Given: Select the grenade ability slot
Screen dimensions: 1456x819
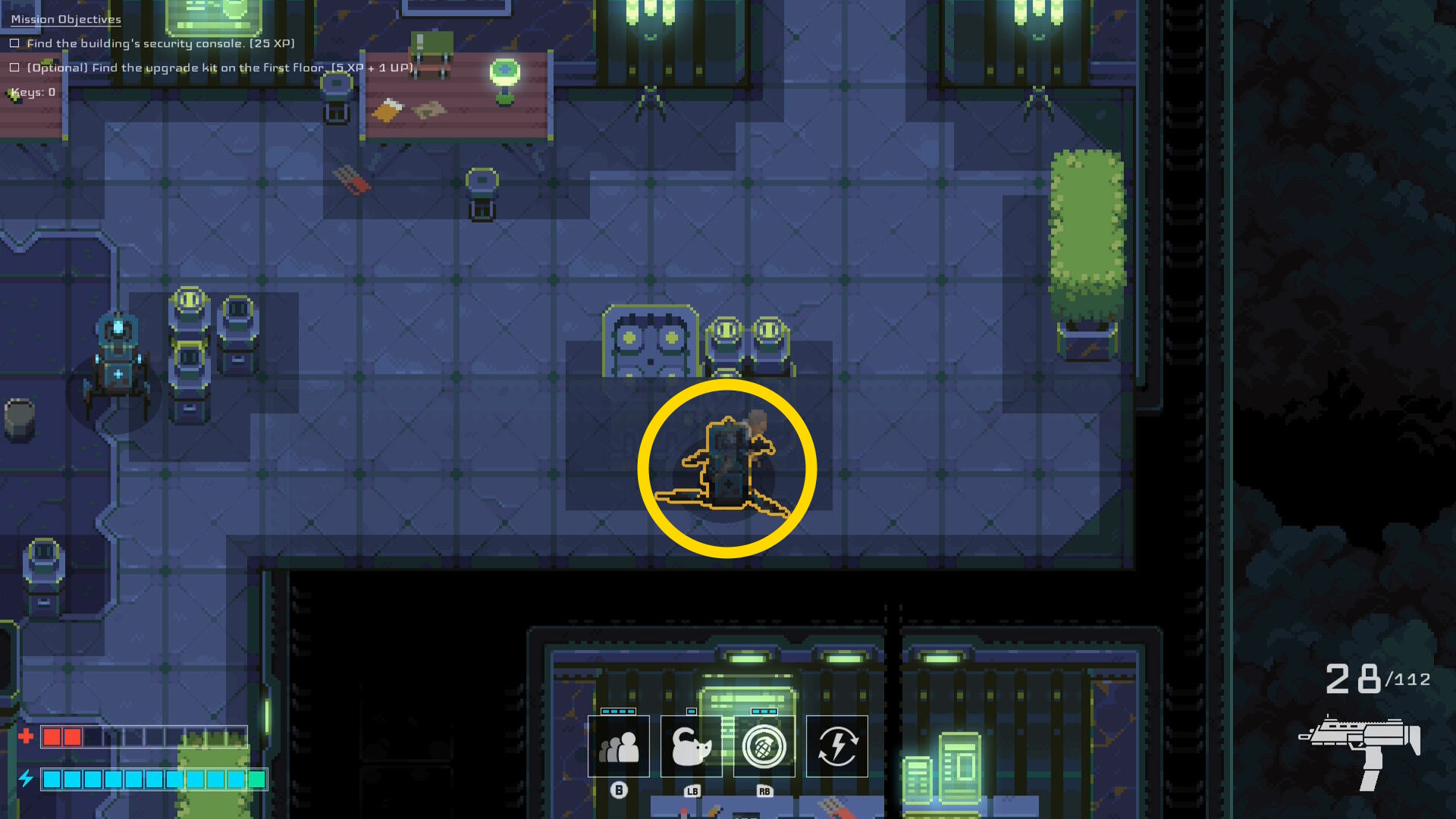Looking at the screenshot, I should (764, 746).
